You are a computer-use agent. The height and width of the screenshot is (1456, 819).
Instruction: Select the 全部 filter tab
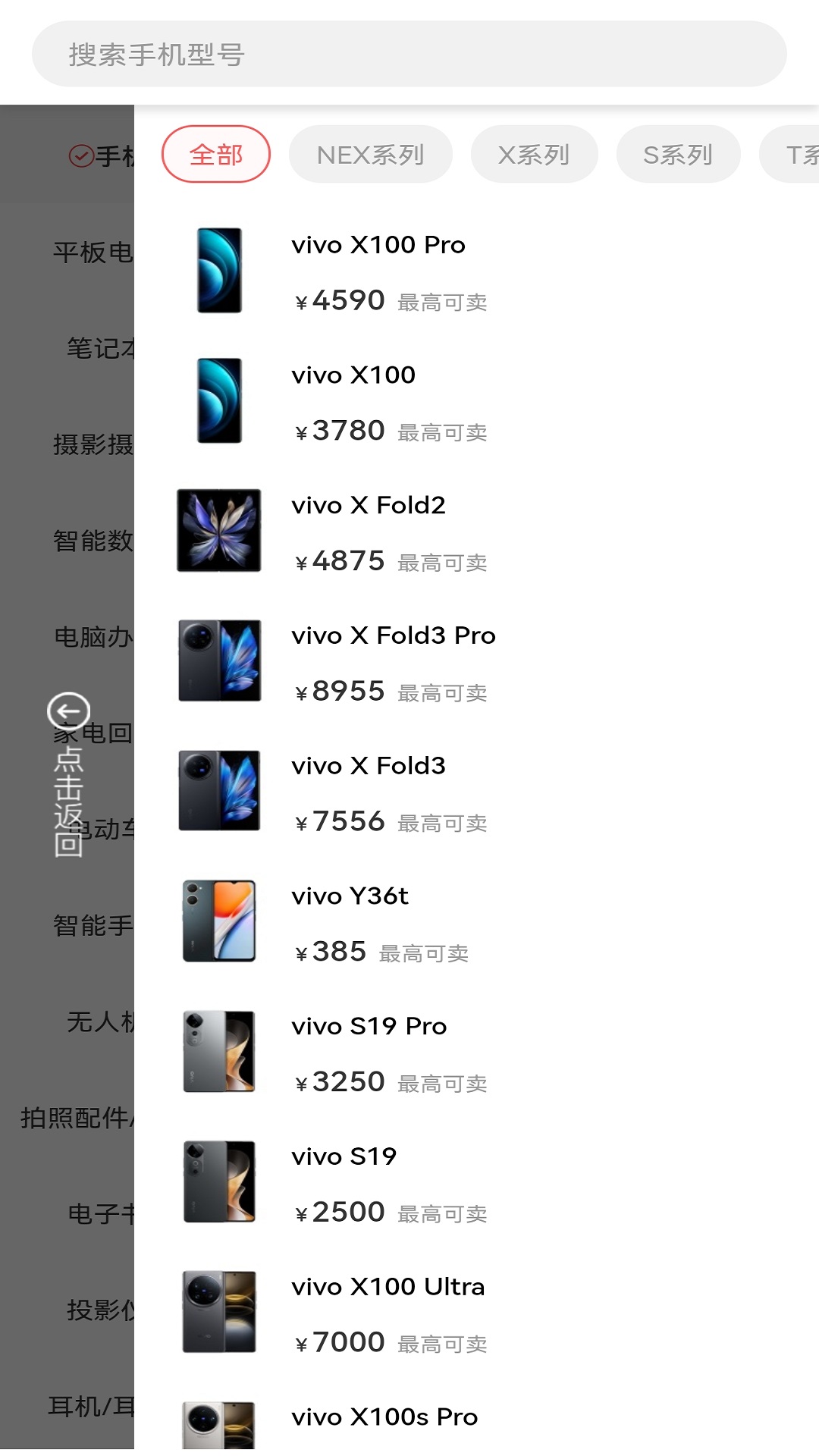[215, 153]
